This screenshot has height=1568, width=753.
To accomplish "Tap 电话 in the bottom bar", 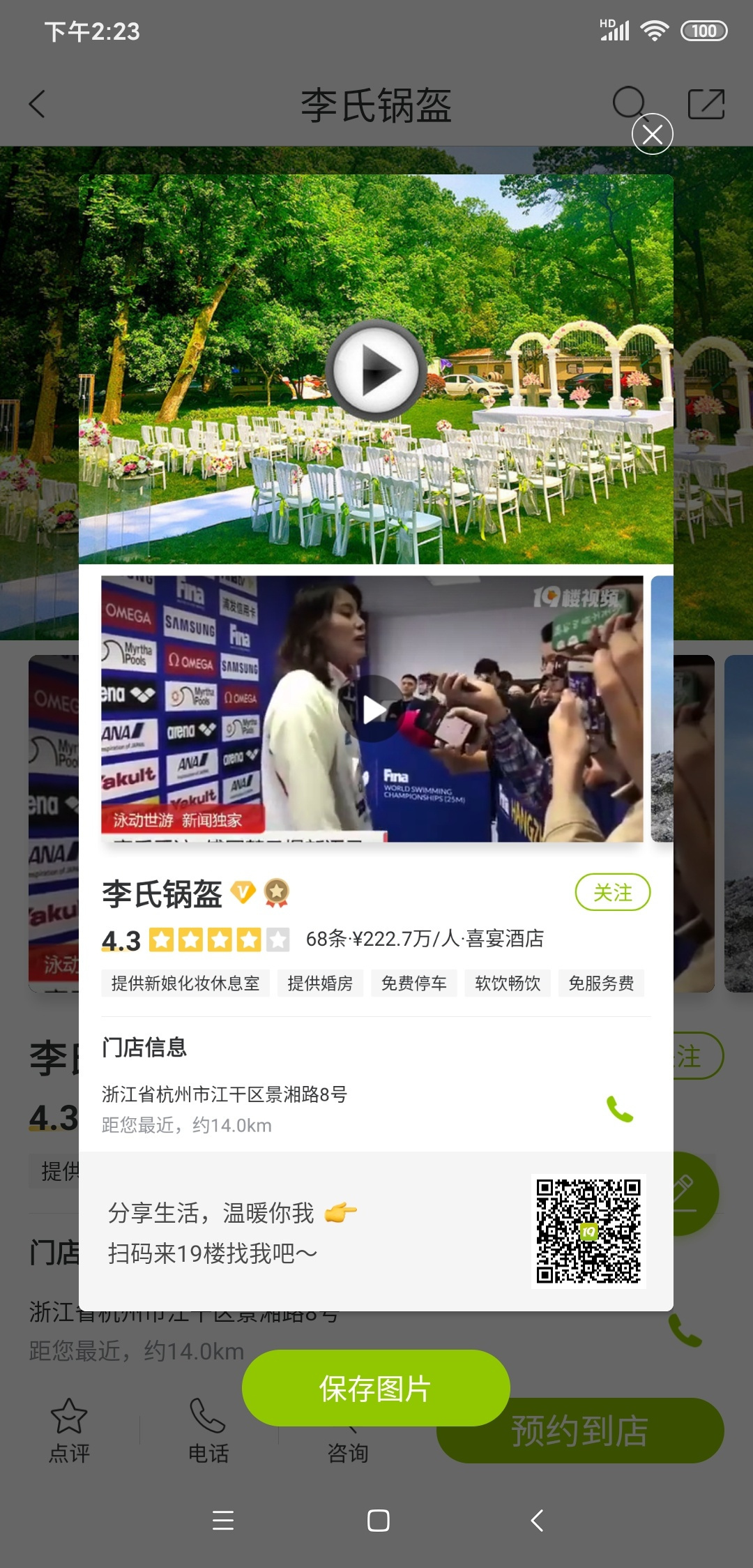I will click(x=208, y=1430).
